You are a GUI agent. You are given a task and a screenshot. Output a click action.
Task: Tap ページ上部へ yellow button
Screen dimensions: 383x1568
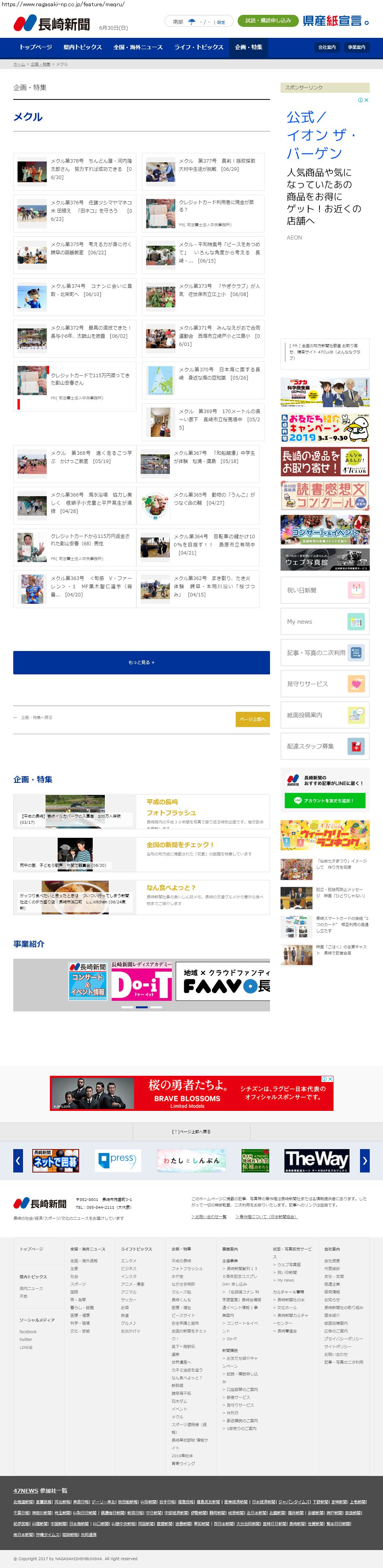coord(252,719)
